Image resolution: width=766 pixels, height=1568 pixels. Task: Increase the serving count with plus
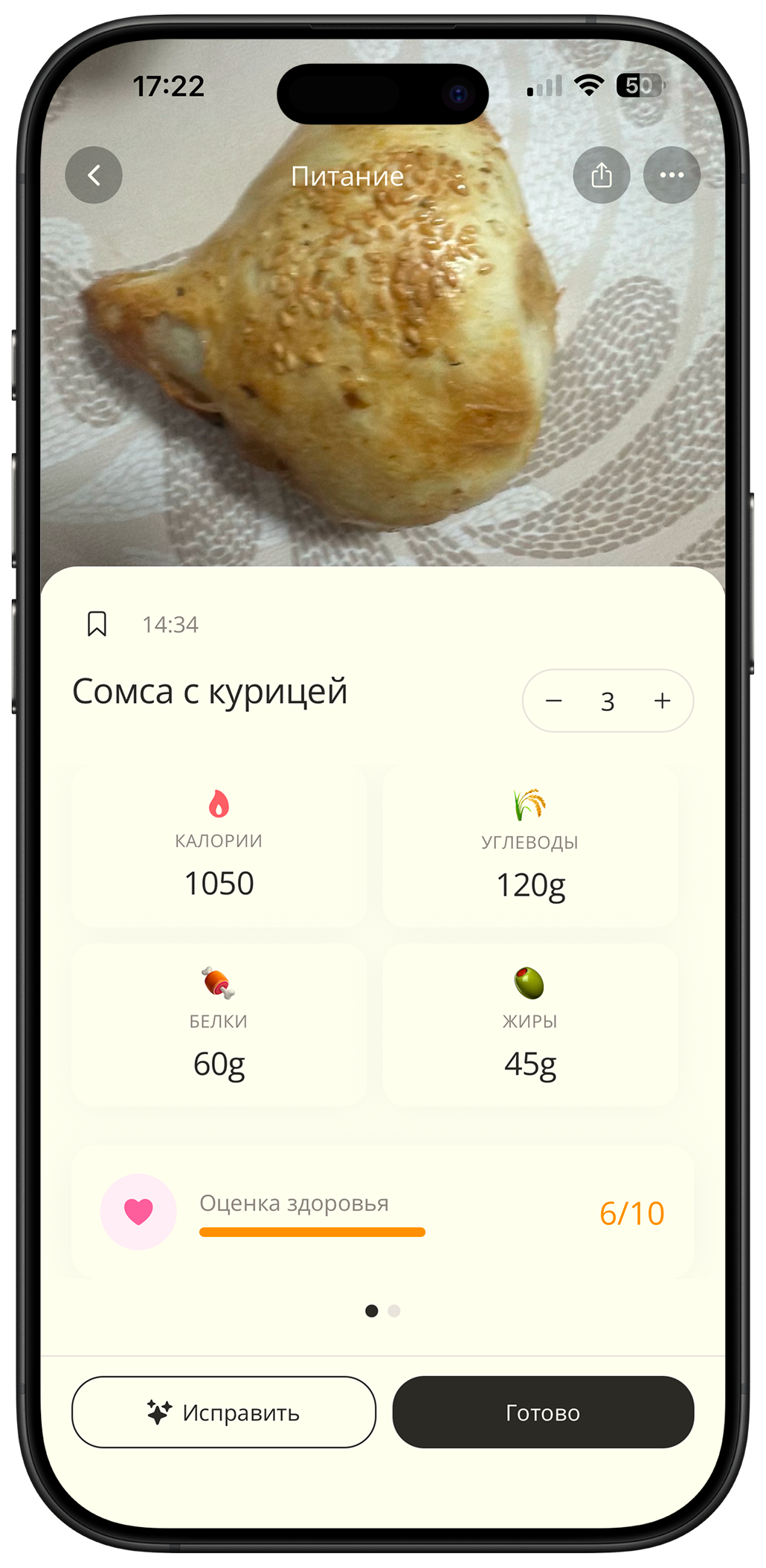tap(662, 701)
